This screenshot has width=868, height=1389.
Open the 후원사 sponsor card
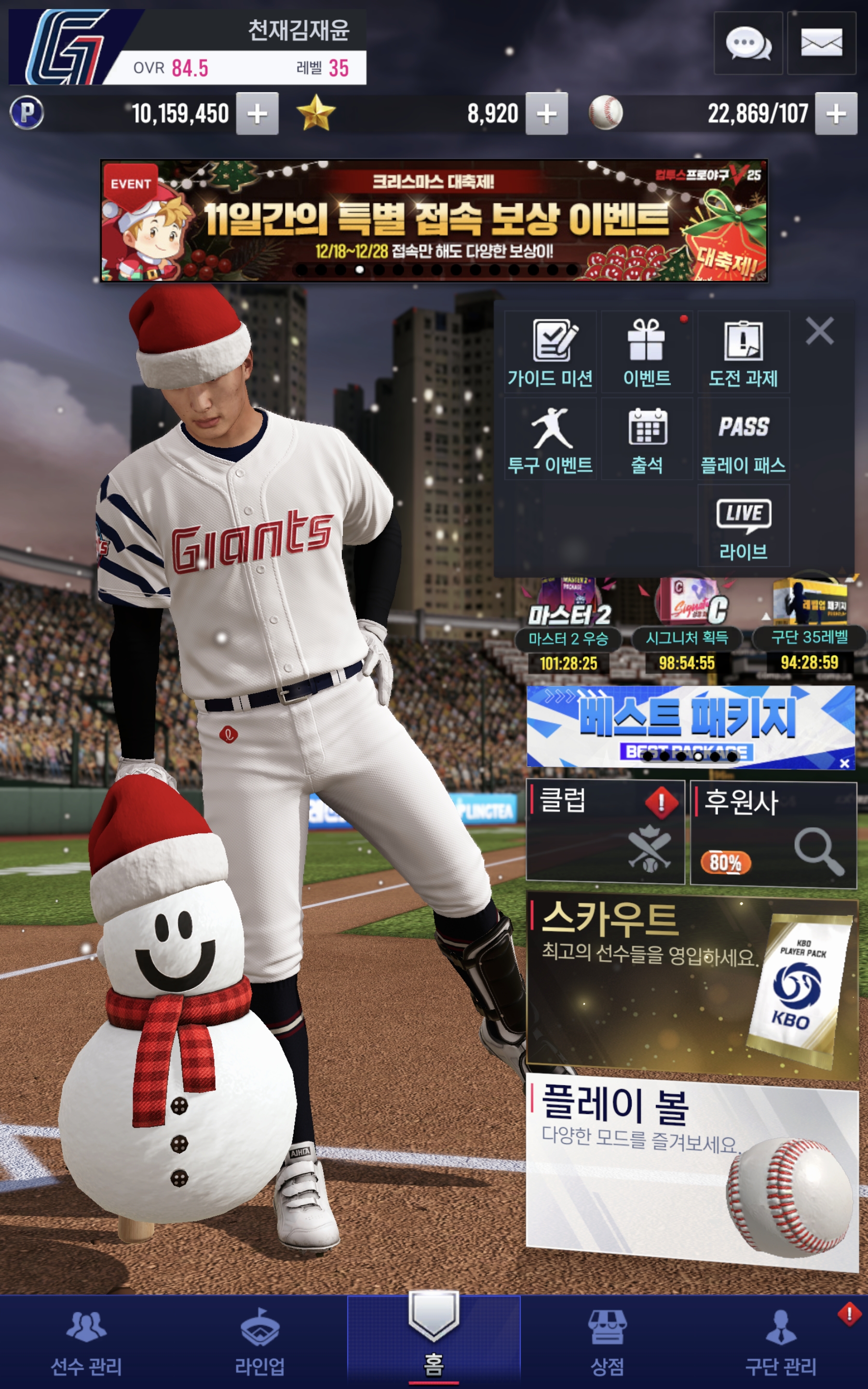tap(773, 833)
